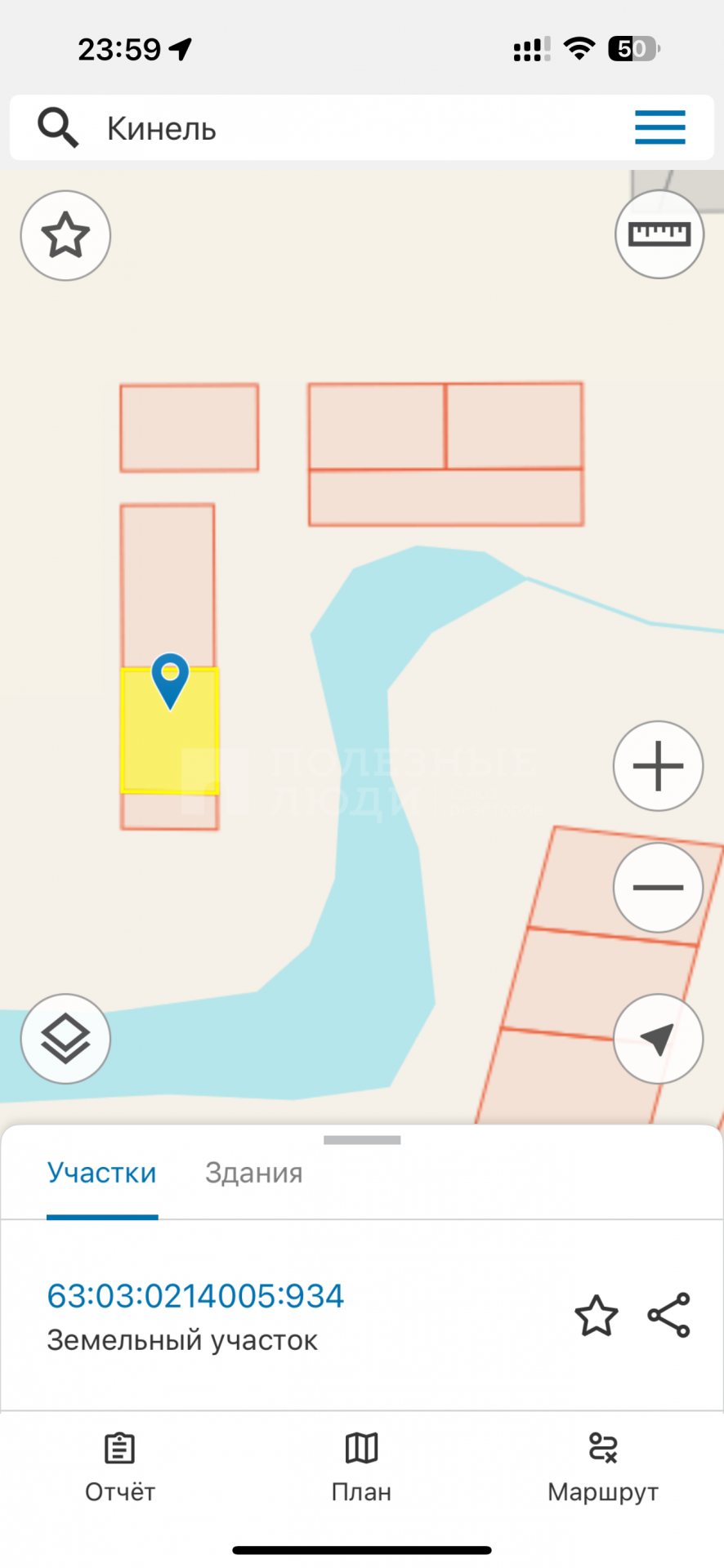Open parcel 63:03:0214005:934 details
The width and height of the screenshot is (724, 1568).
tap(195, 1296)
